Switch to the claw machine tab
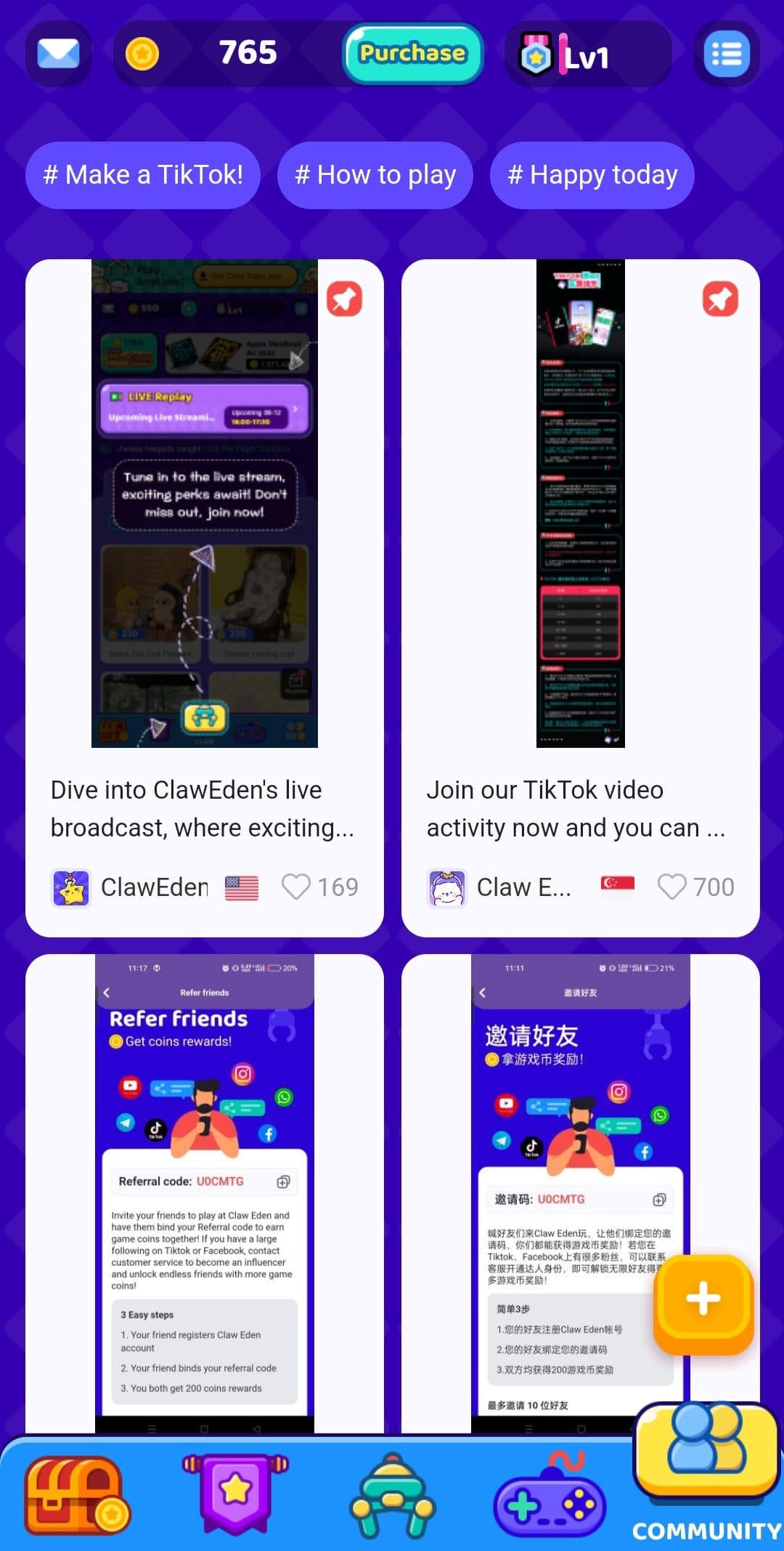This screenshot has height=1551, width=784. (393, 1494)
